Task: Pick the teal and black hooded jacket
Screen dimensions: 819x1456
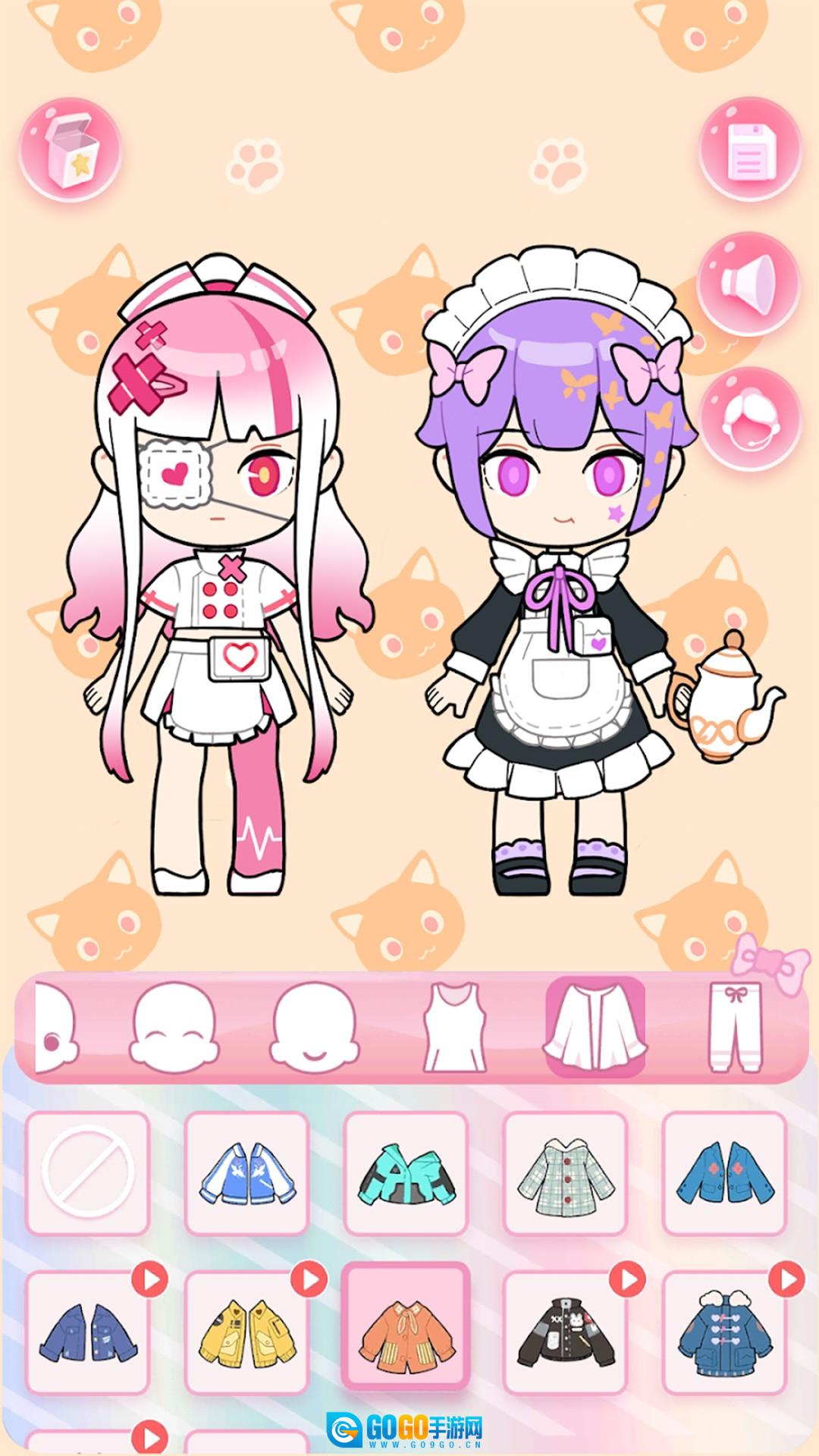Action: click(x=406, y=1173)
